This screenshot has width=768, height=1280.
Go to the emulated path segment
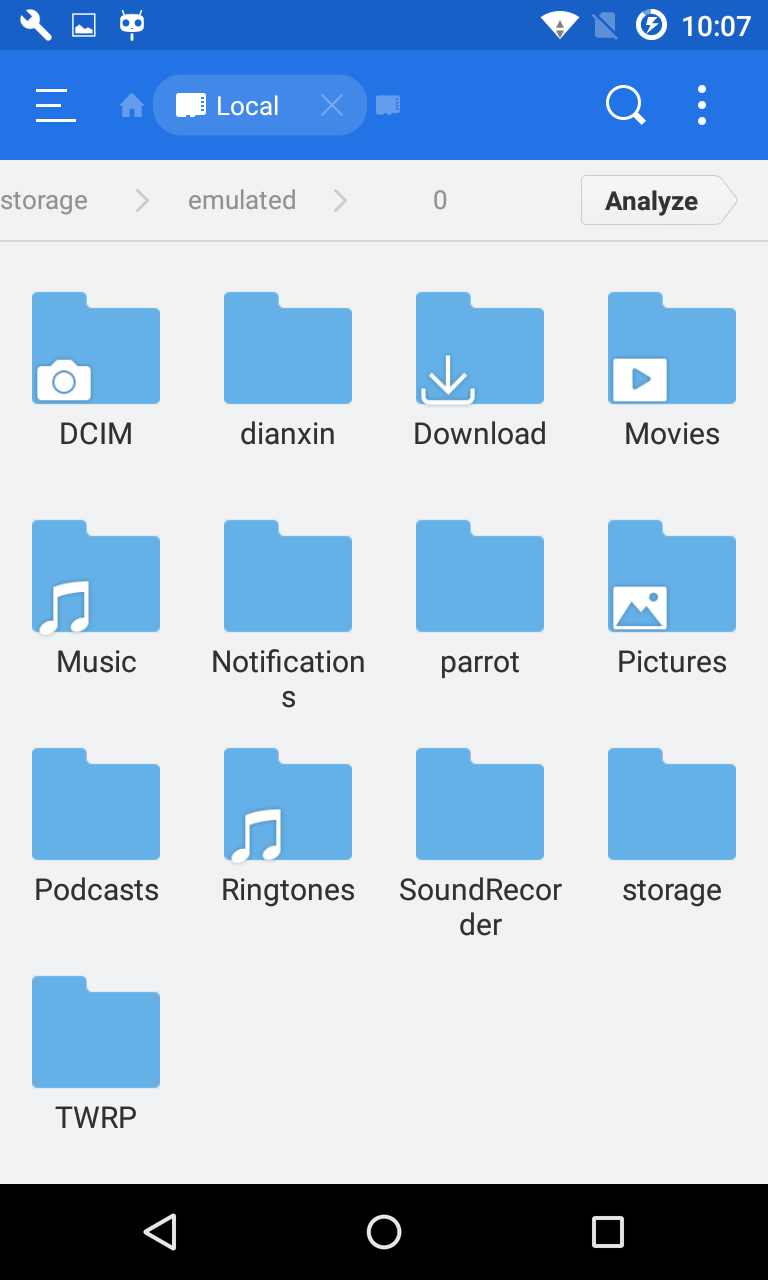pyautogui.click(x=242, y=200)
